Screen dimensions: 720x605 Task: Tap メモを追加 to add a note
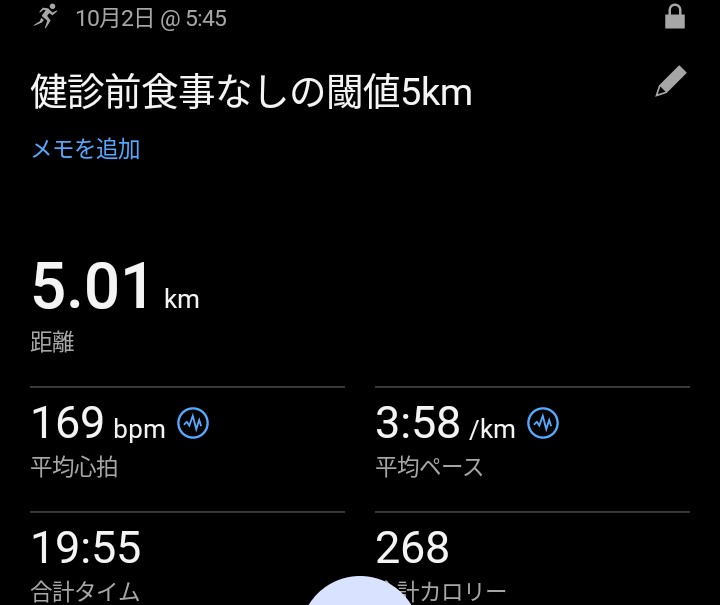pos(86,149)
